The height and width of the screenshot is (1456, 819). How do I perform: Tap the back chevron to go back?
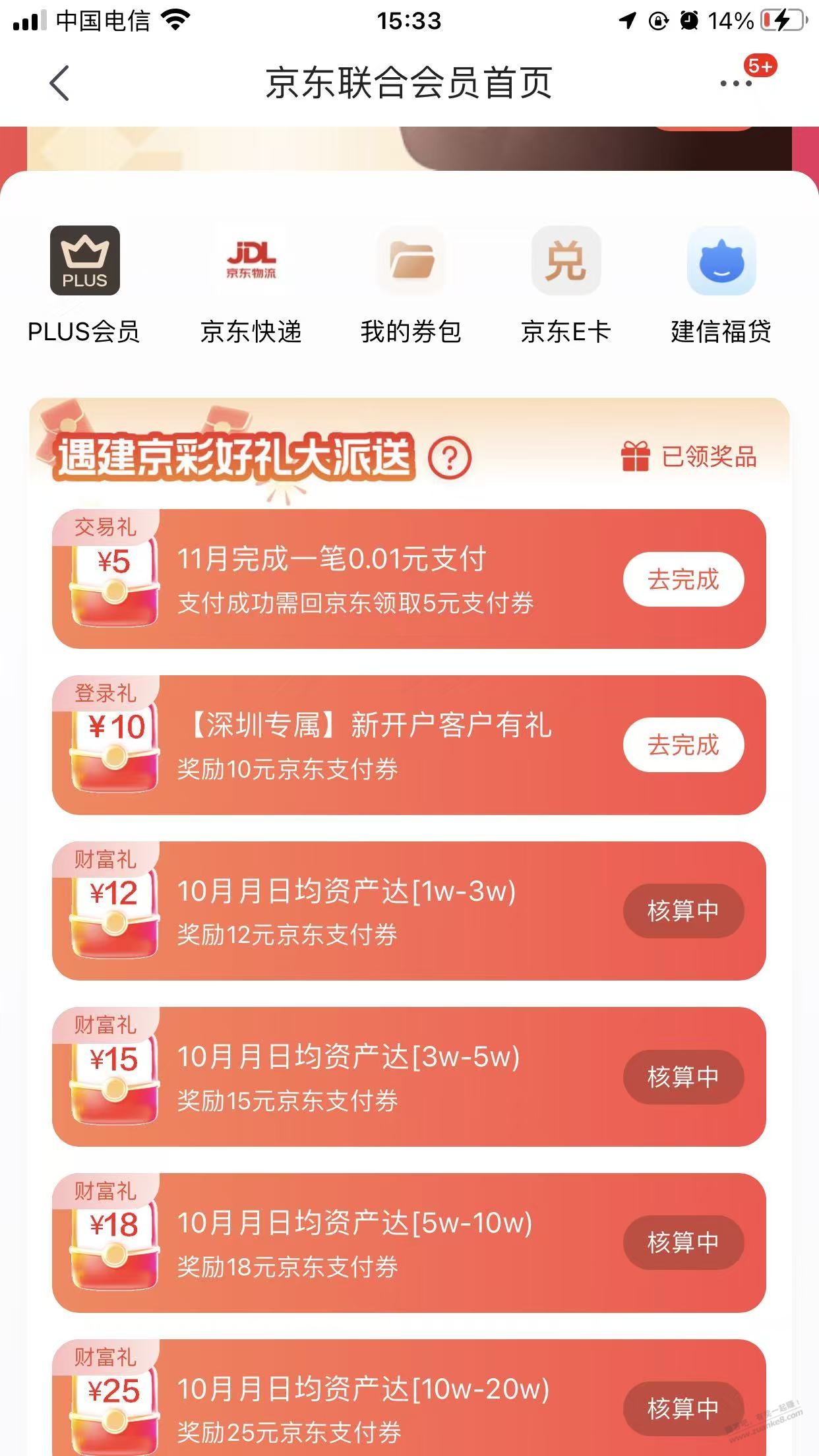[58, 82]
